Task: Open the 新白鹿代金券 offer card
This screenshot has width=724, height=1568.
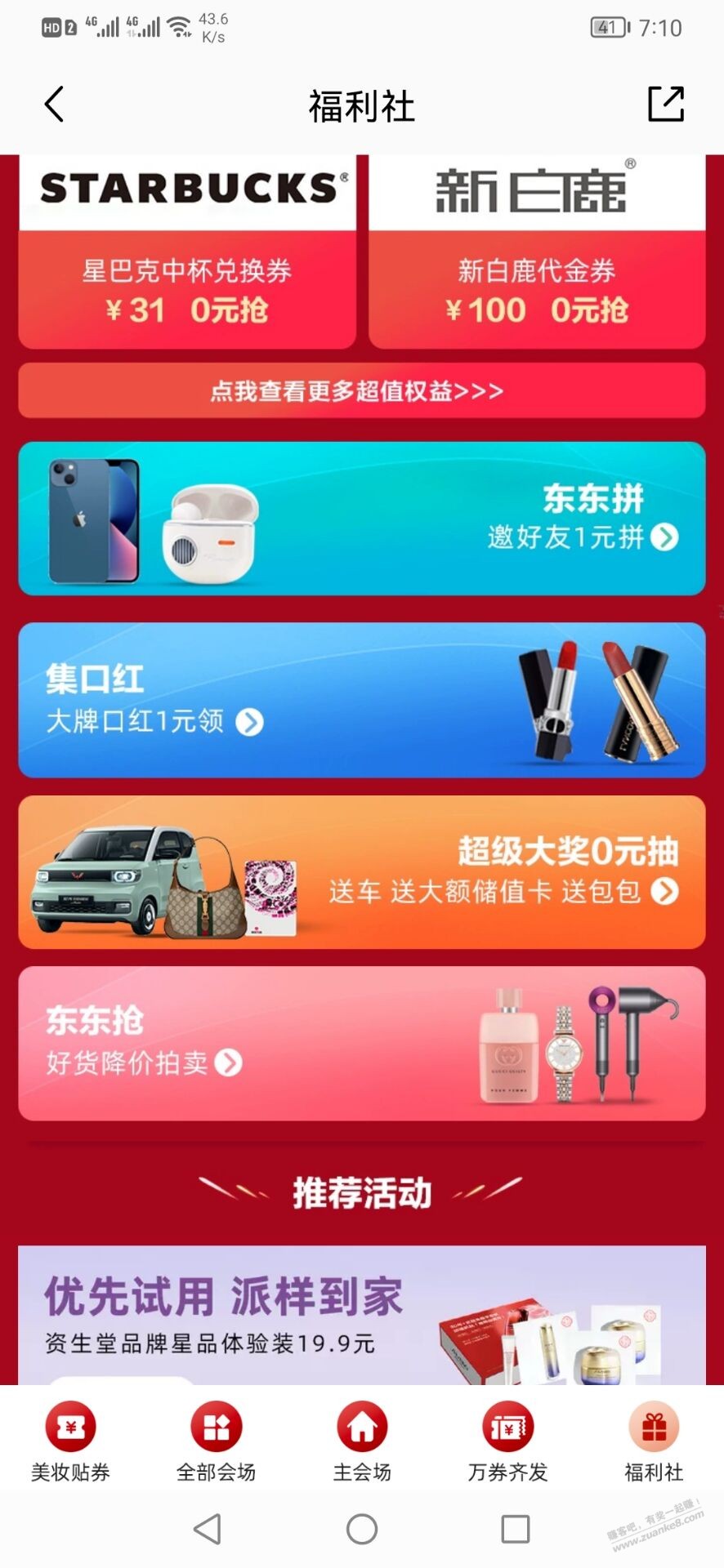Action: (x=537, y=253)
